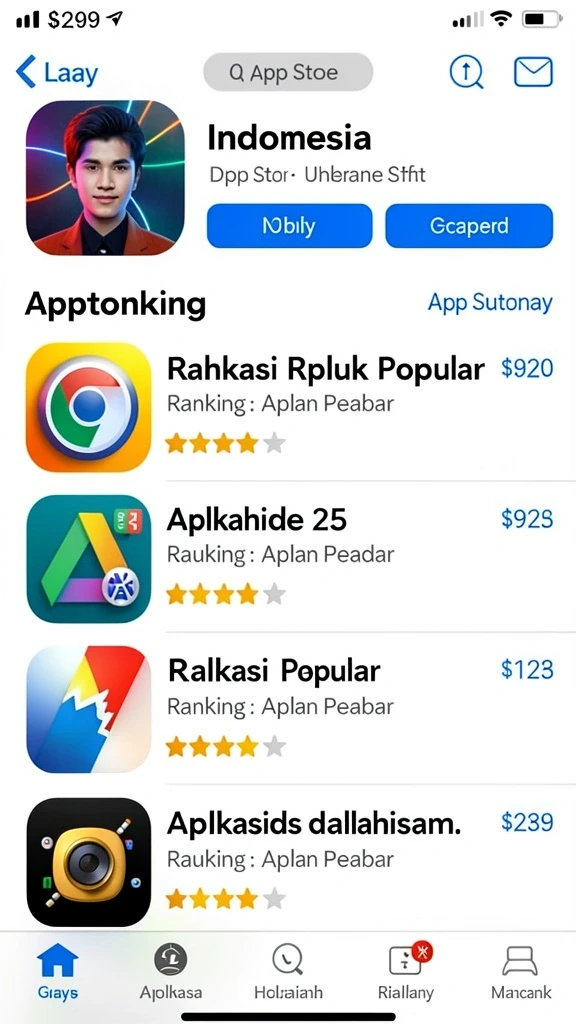The image size is (576, 1024).
Task: Tap the $123 price button
Action: [526, 670]
